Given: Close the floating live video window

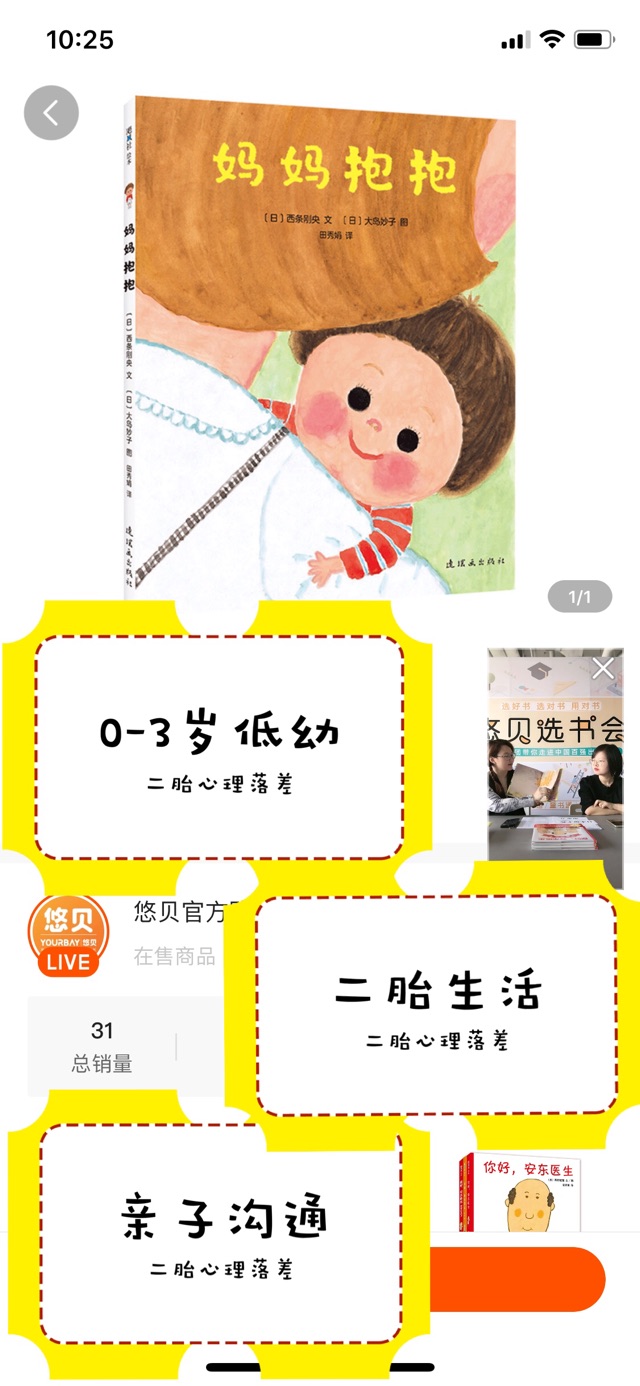Looking at the screenshot, I should click(603, 669).
